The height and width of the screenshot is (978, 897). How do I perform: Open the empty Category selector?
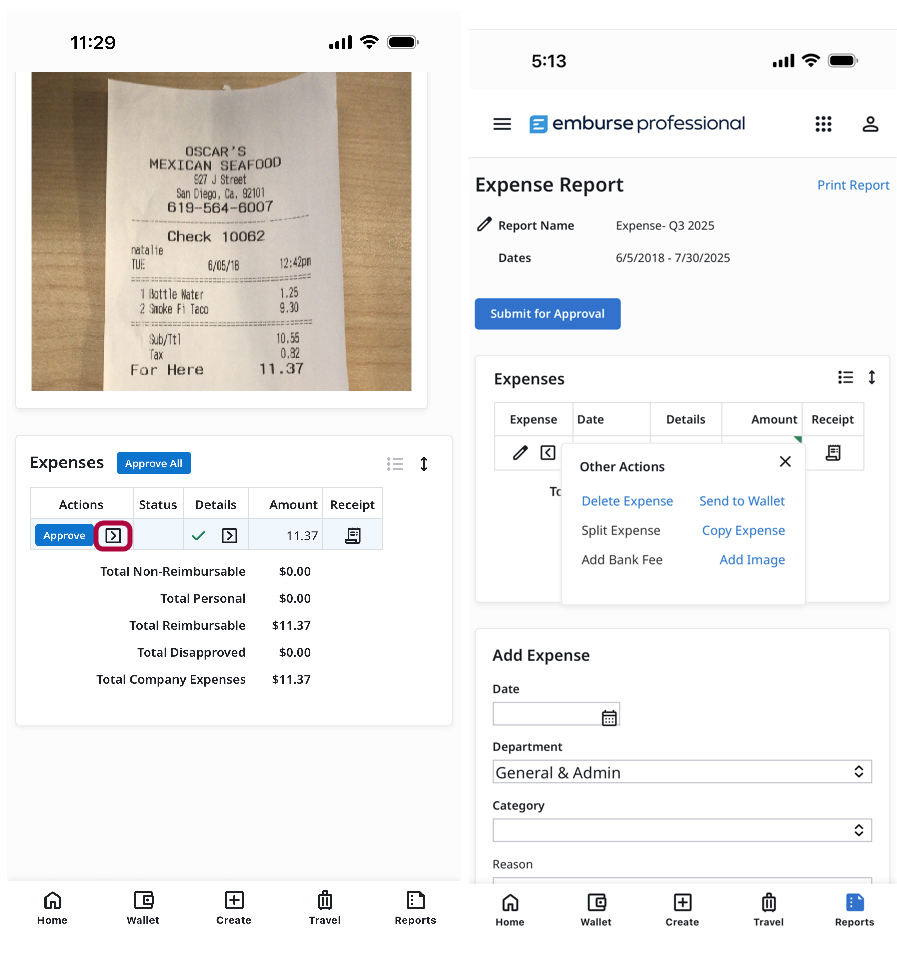coord(681,830)
